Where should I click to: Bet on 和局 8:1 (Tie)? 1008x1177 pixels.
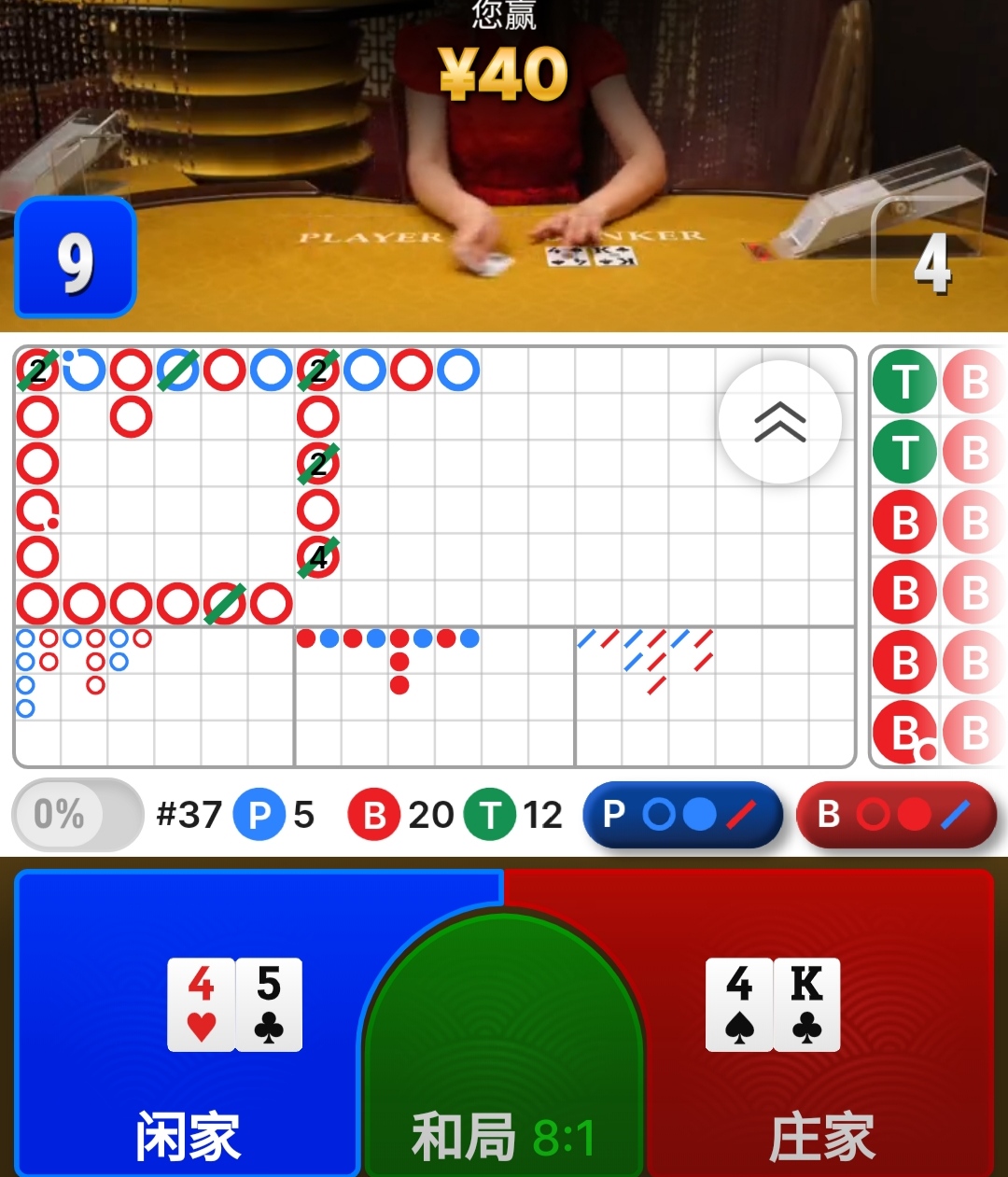coord(503,1073)
